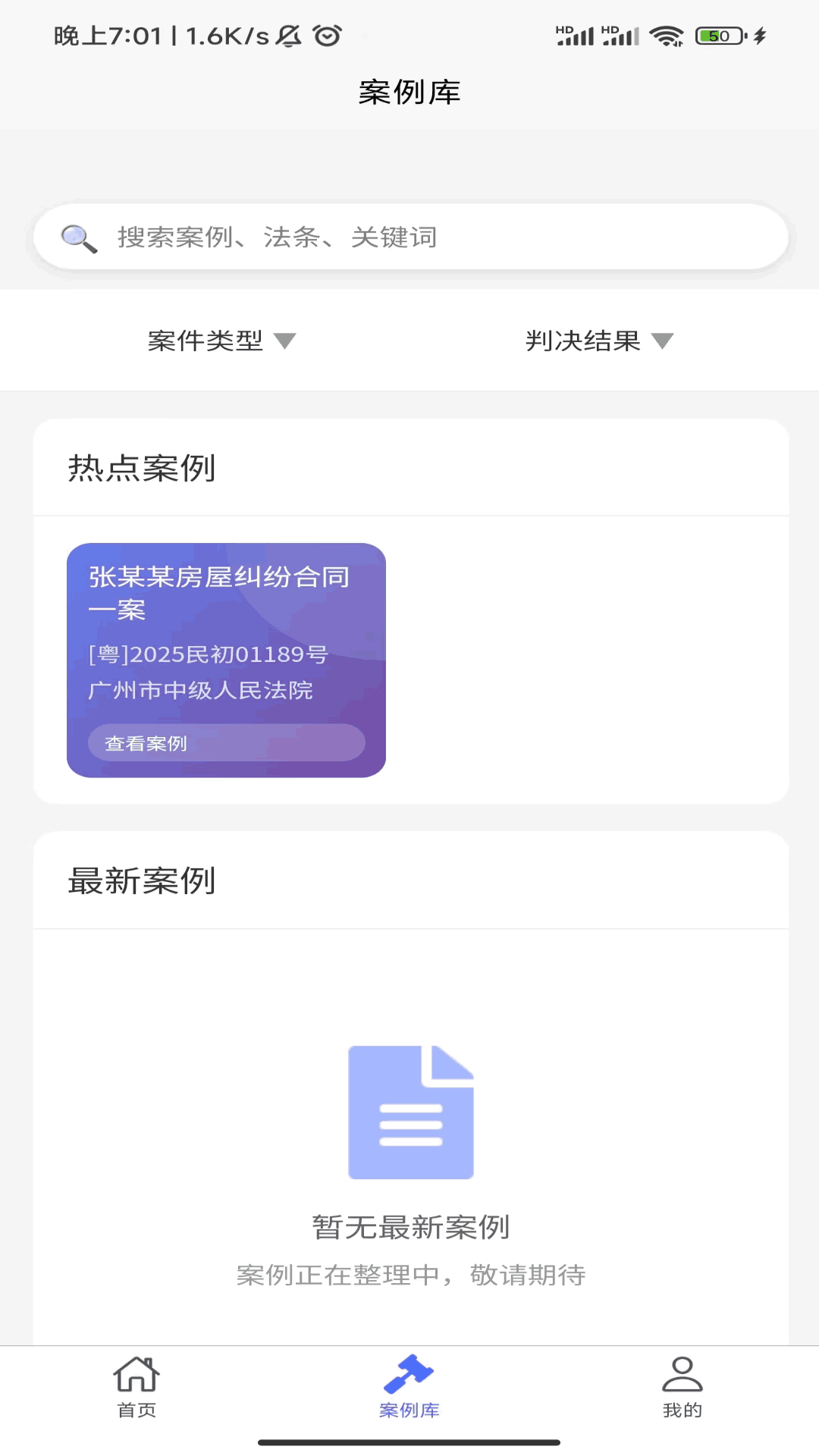Tap the battery indicator showing 50
This screenshot has width=819, height=1456.
(720, 34)
